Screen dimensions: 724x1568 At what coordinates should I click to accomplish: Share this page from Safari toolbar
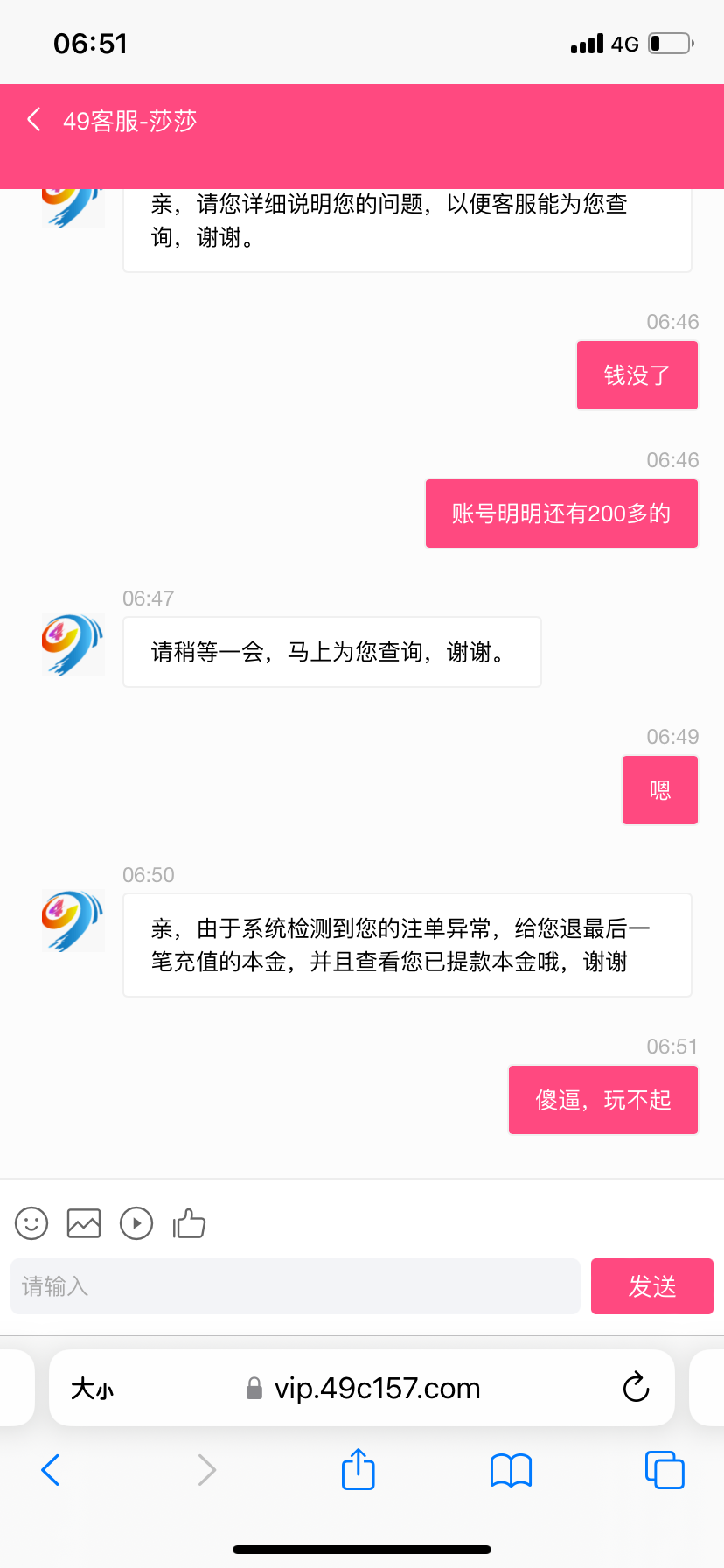pyautogui.click(x=359, y=1469)
